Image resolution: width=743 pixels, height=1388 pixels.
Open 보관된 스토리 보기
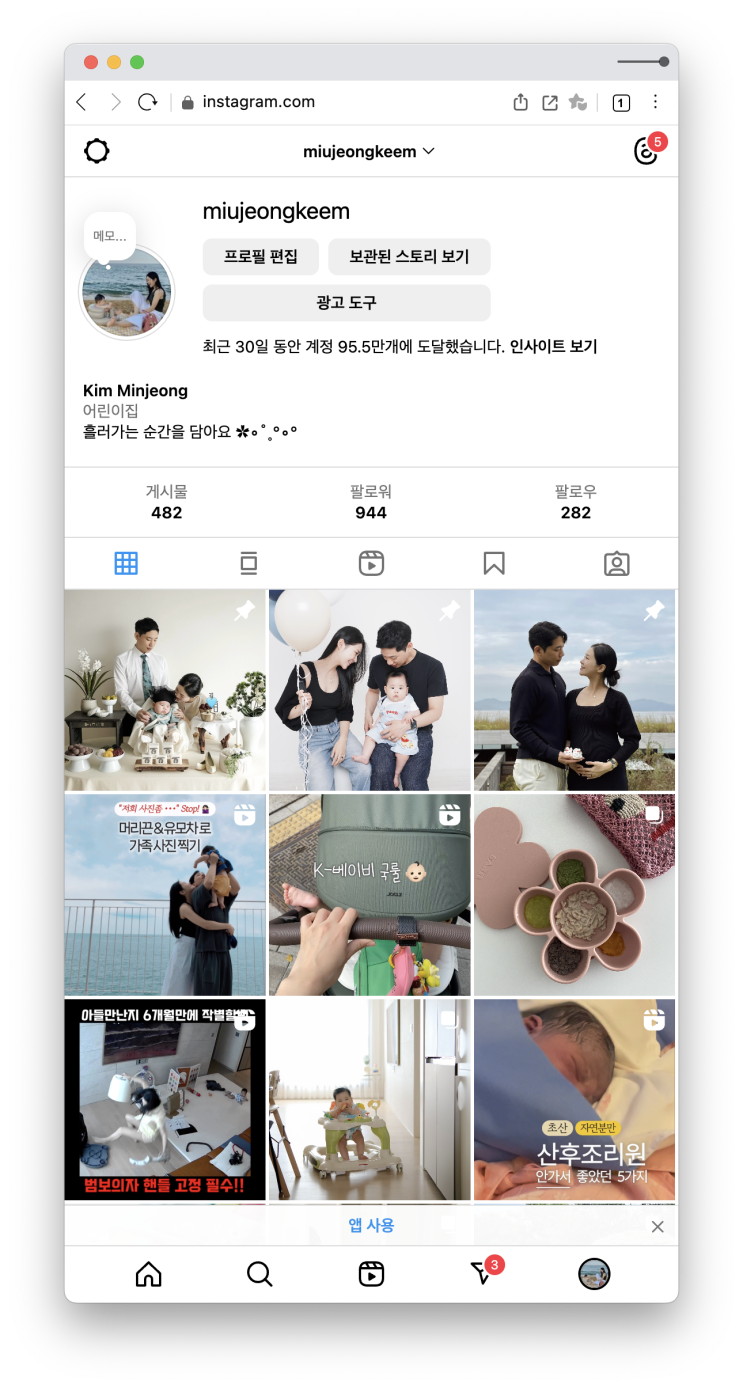click(x=409, y=256)
